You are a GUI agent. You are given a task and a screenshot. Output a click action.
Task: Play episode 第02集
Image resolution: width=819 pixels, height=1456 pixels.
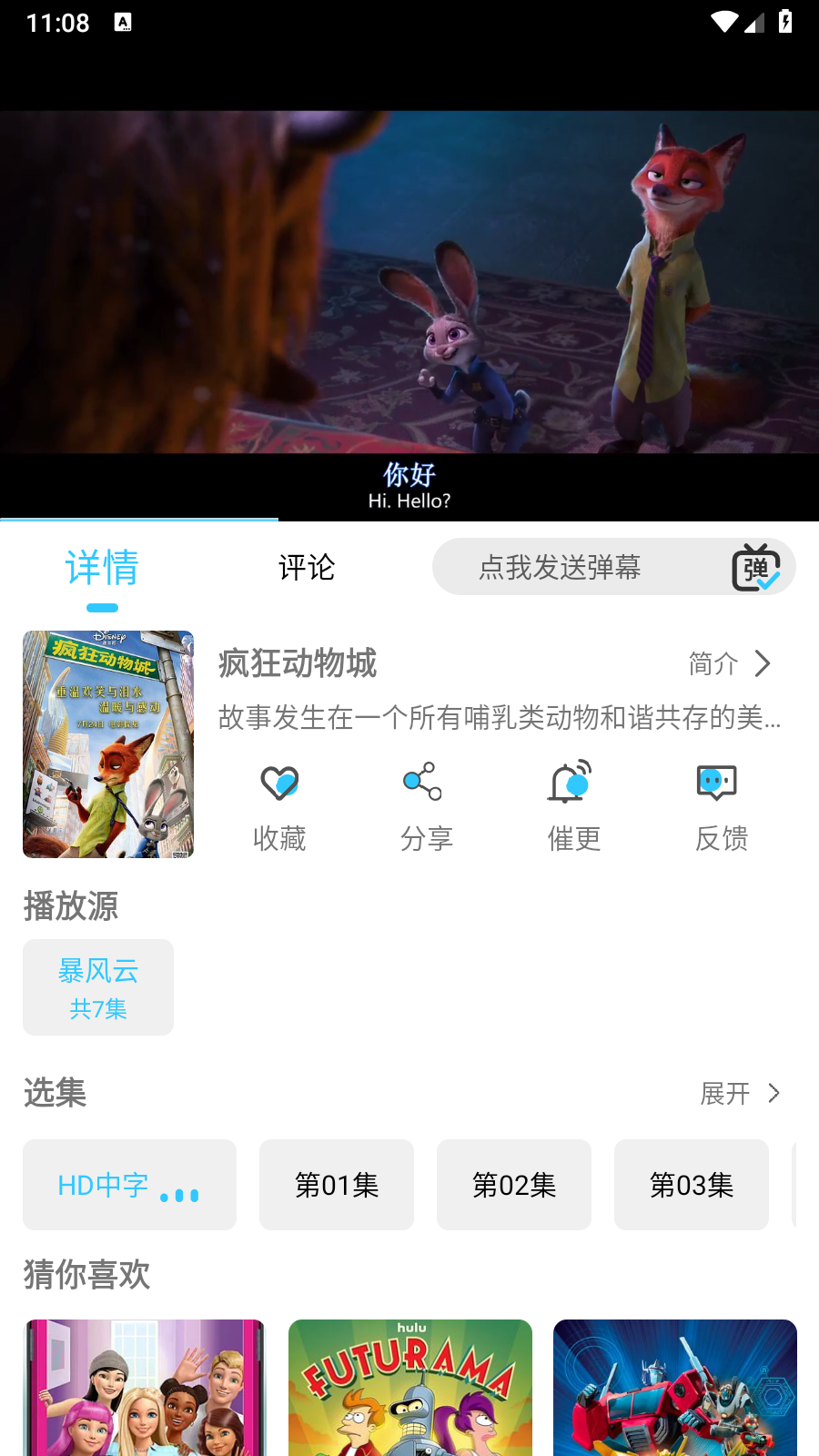click(514, 1185)
